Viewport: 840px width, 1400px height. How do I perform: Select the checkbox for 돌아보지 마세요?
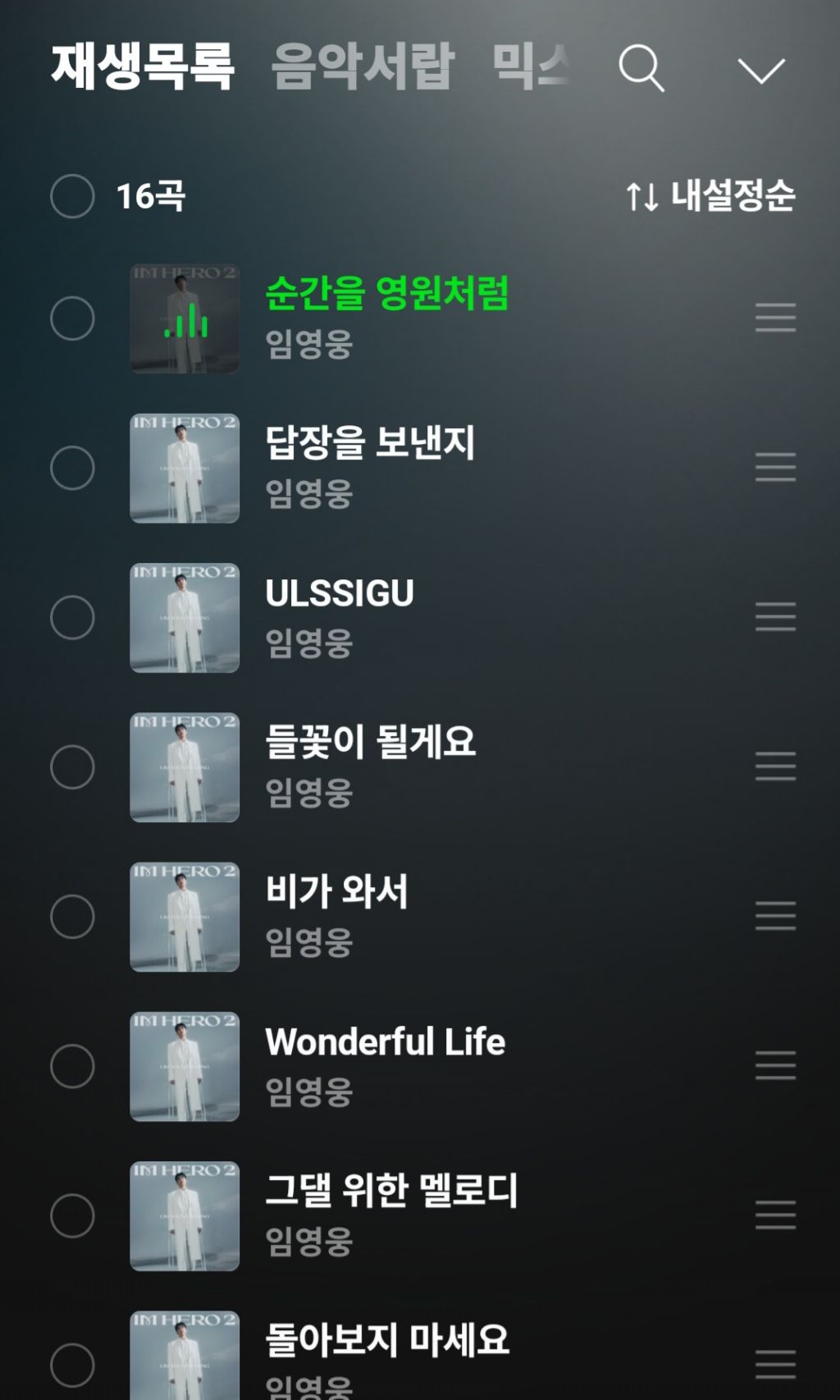tap(72, 1366)
